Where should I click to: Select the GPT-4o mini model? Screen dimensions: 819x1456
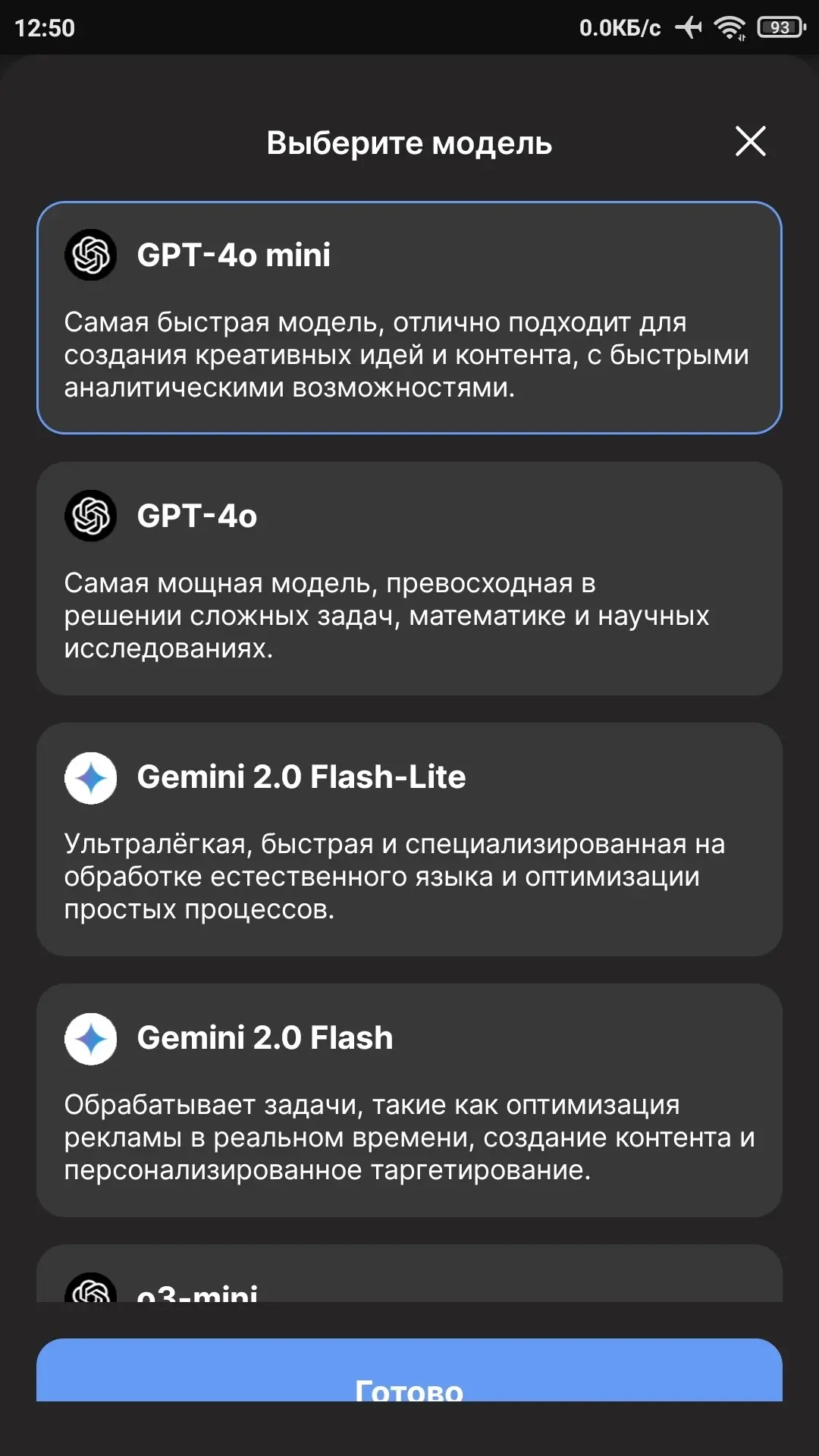pos(409,318)
